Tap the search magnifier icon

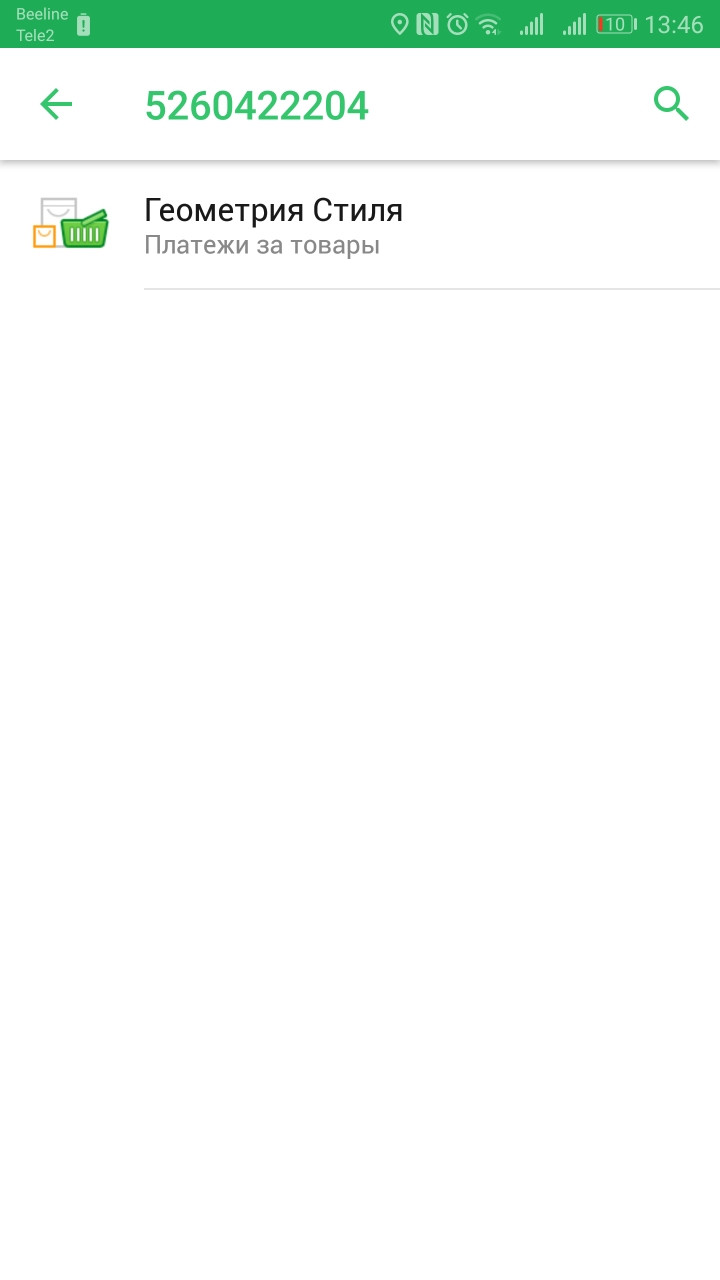[x=671, y=104]
